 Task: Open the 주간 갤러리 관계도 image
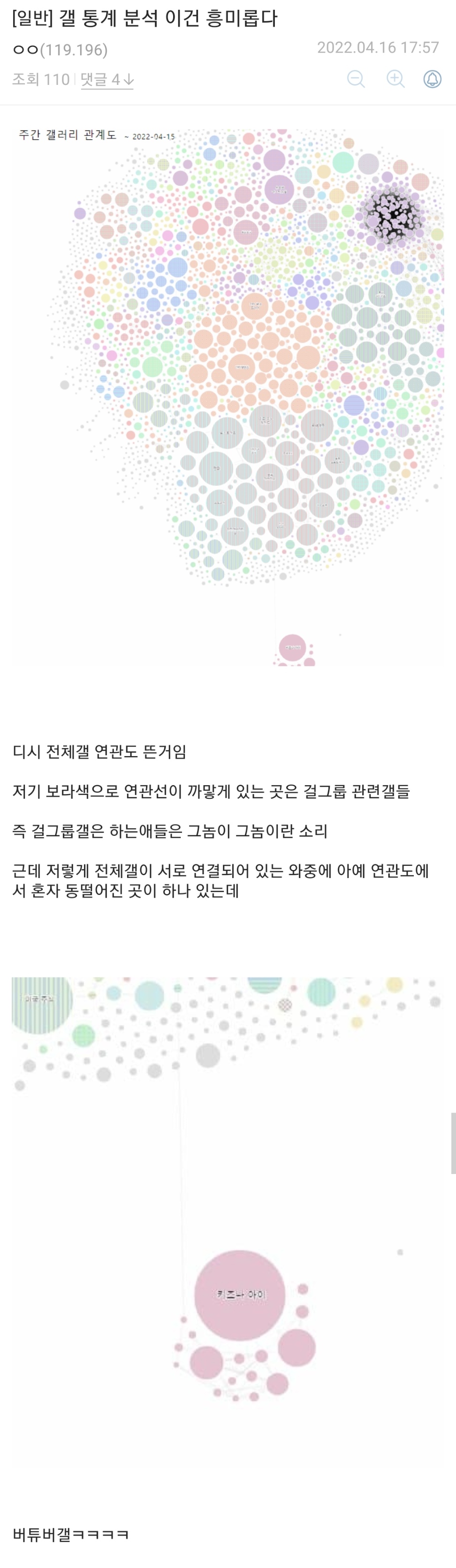(228, 396)
